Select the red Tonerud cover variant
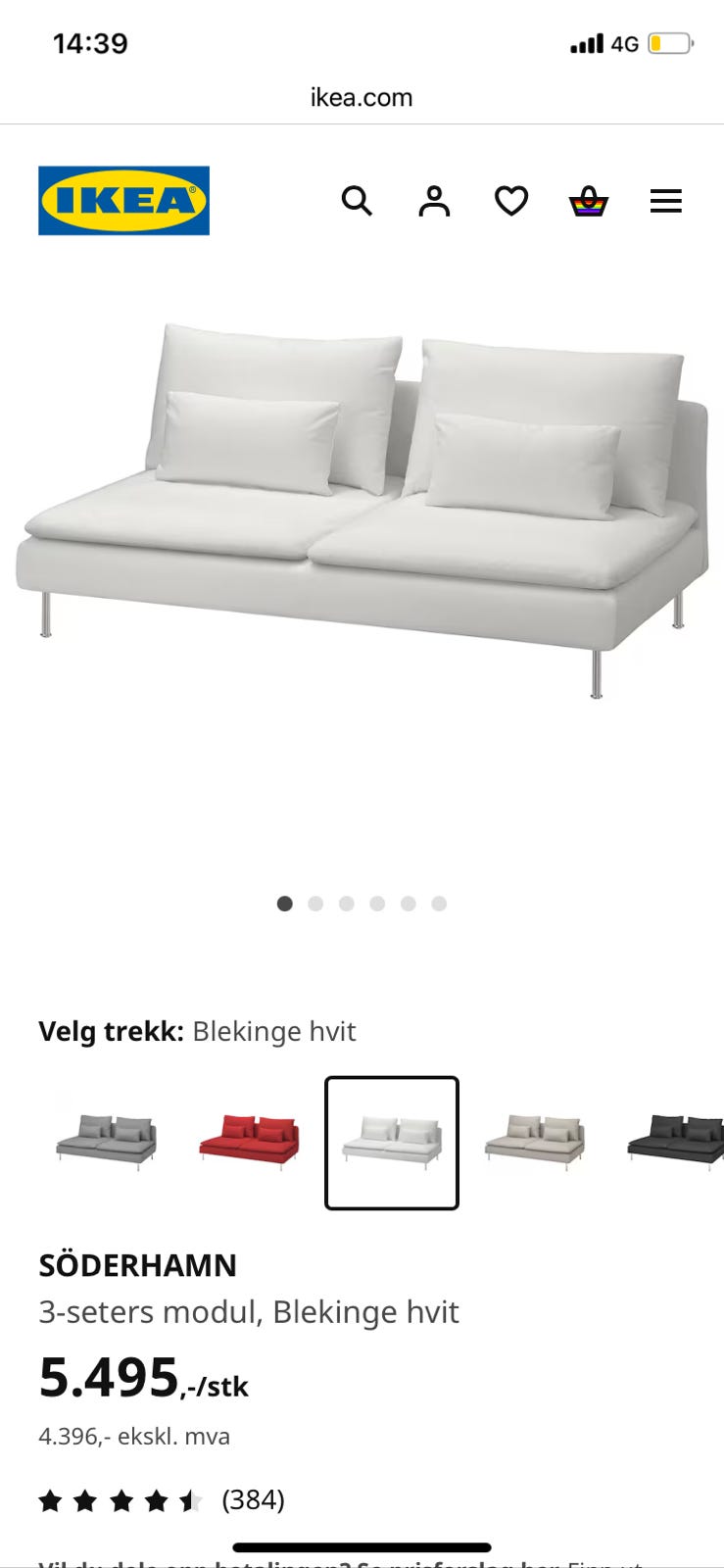724x1568 pixels. coord(248,1143)
